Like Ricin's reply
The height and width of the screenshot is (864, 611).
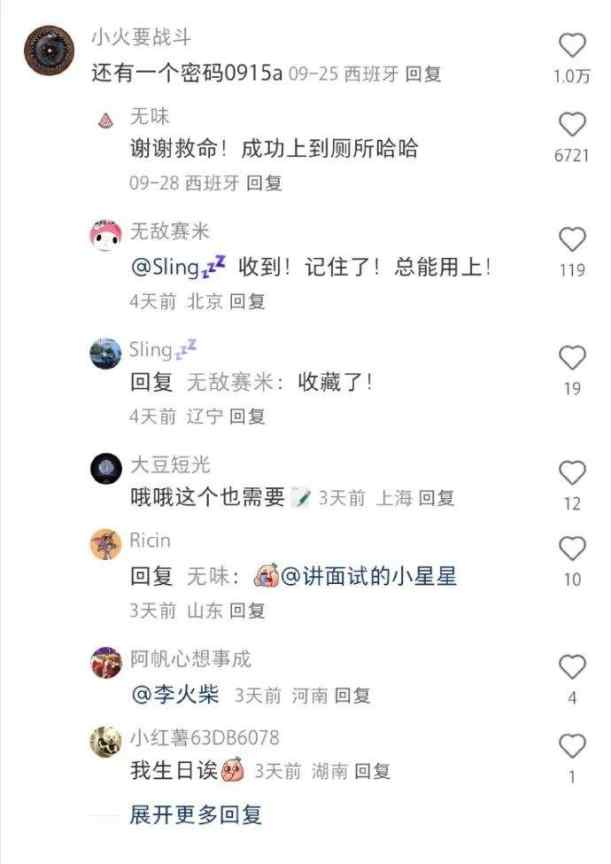tap(572, 549)
